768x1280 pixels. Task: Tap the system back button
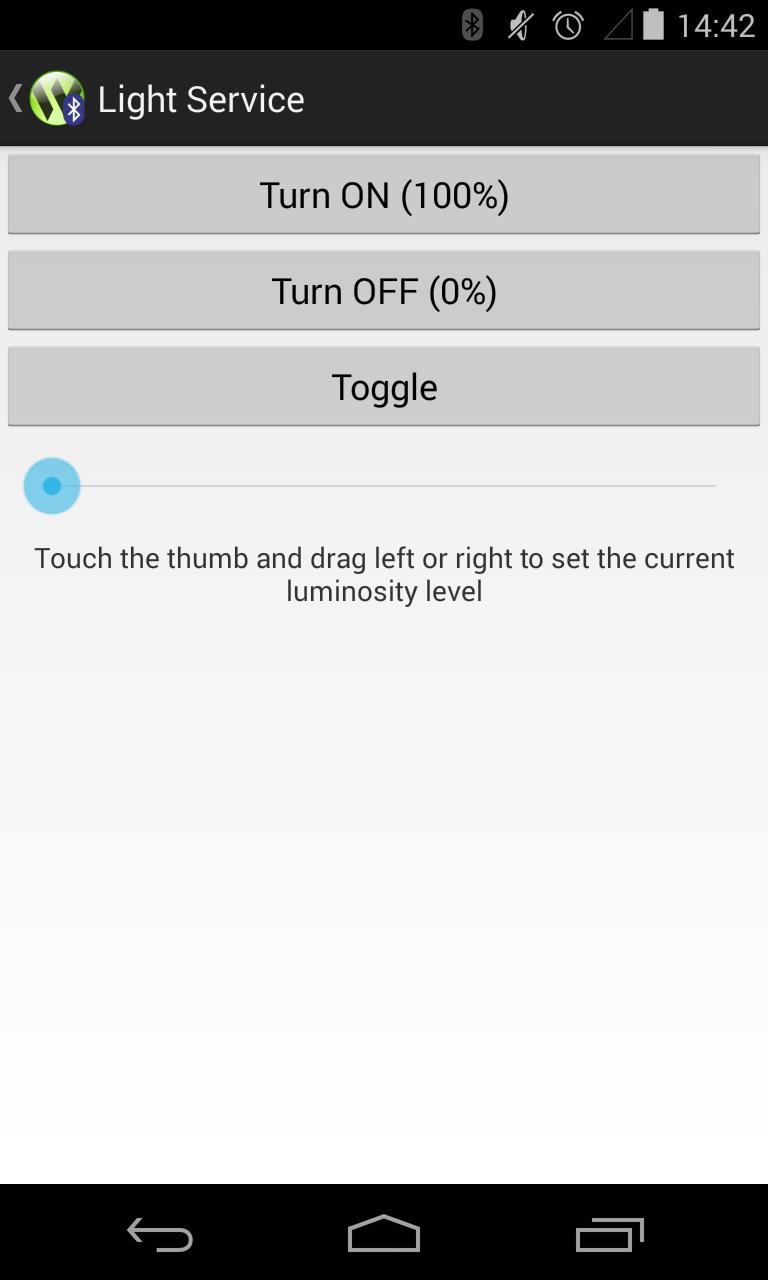pos(160,1235)
